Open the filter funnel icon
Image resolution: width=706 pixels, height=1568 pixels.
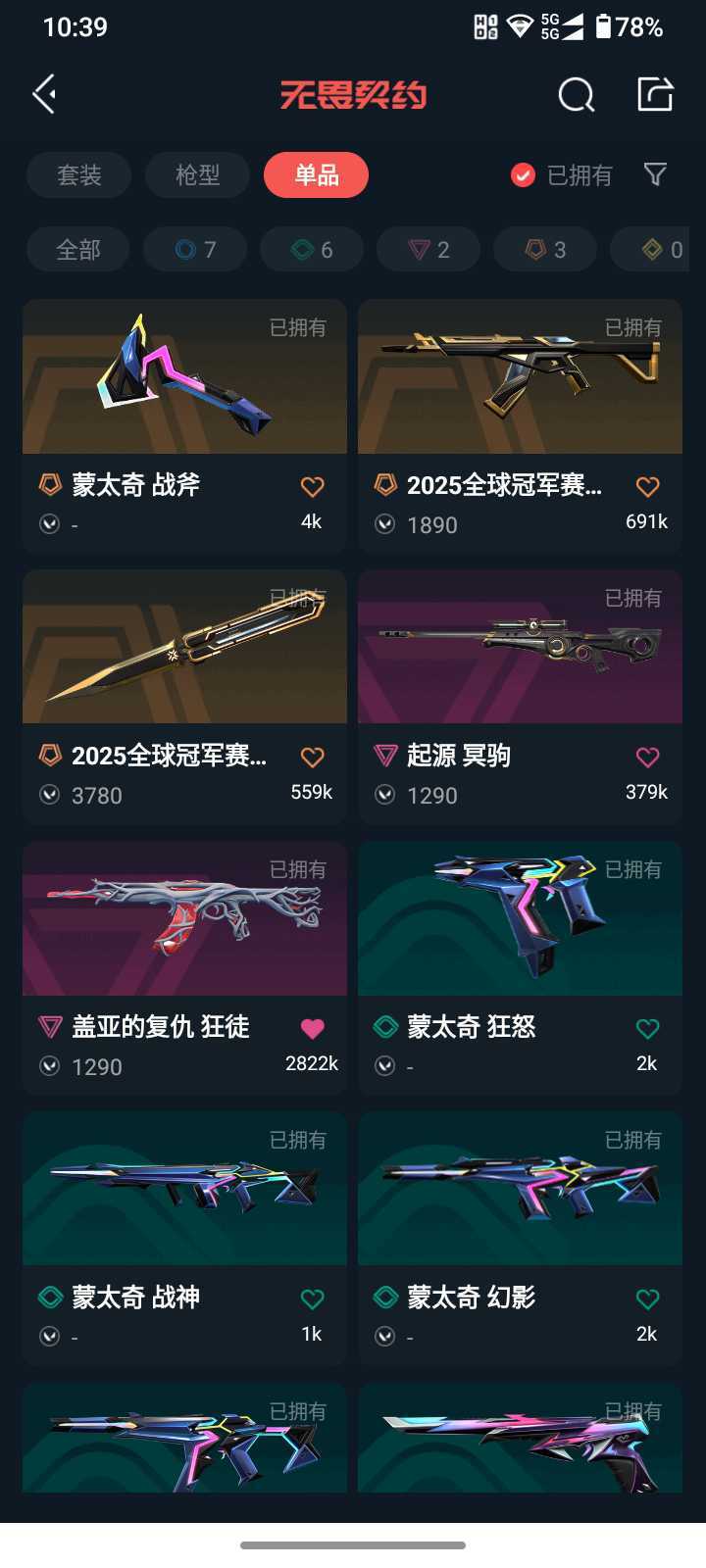tap(655, 174)
